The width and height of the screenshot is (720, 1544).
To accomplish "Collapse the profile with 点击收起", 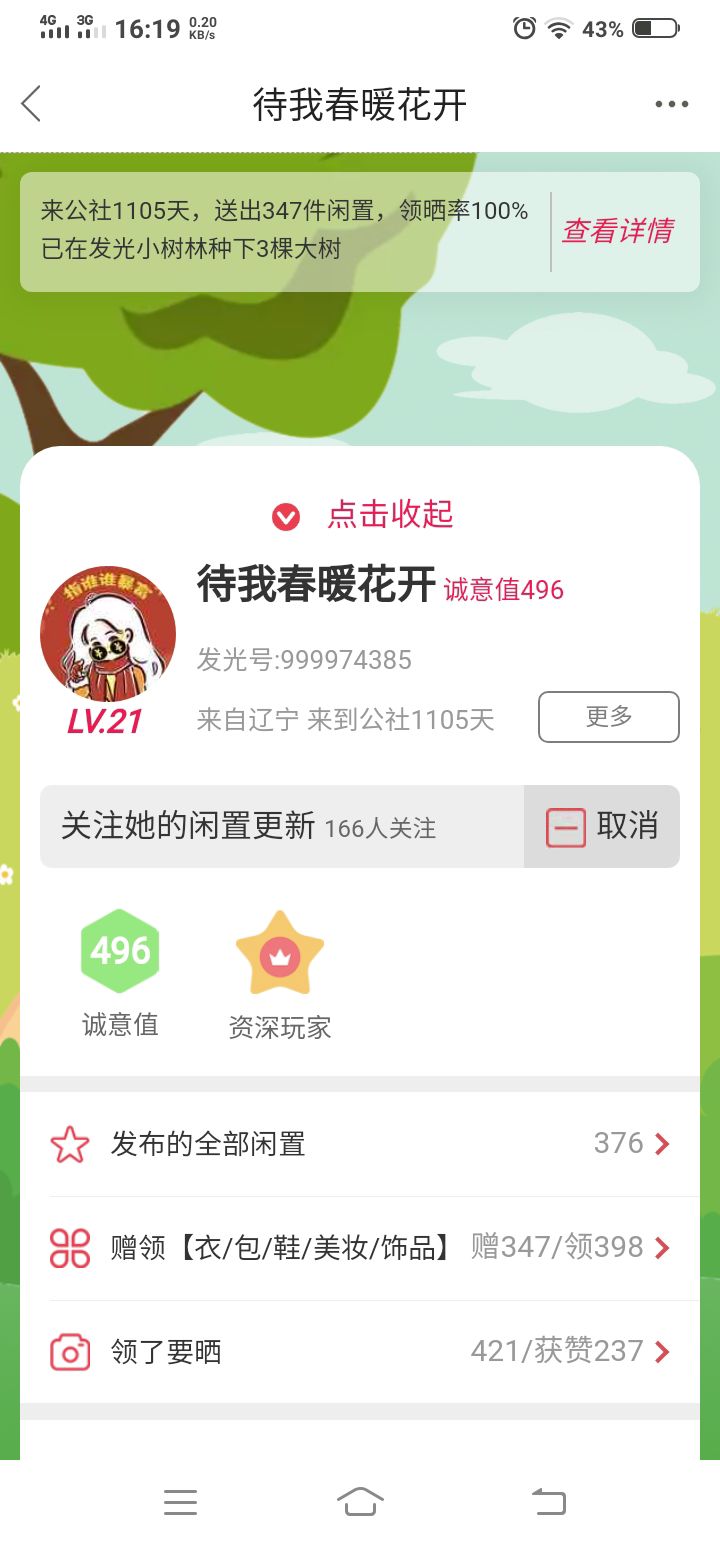I will click(363, 515).
